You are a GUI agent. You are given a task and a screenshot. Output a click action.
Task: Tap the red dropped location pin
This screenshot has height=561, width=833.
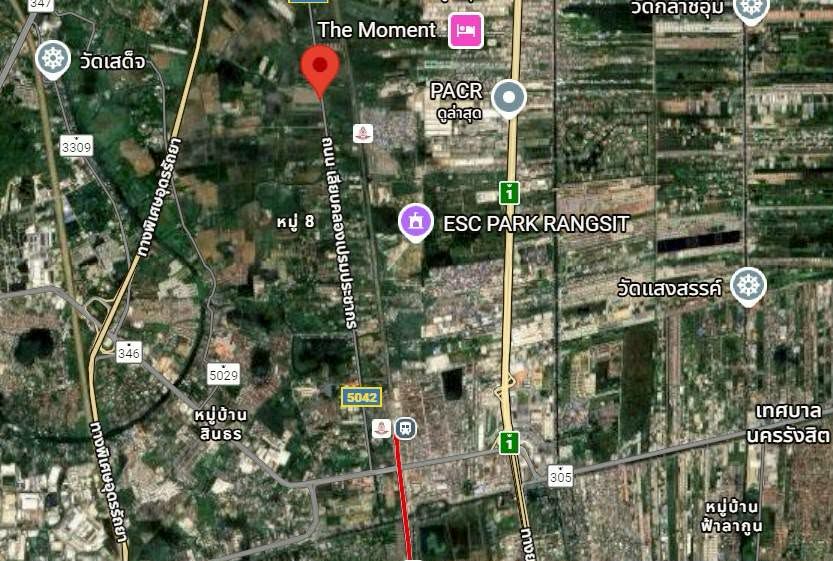pos(320,70)
